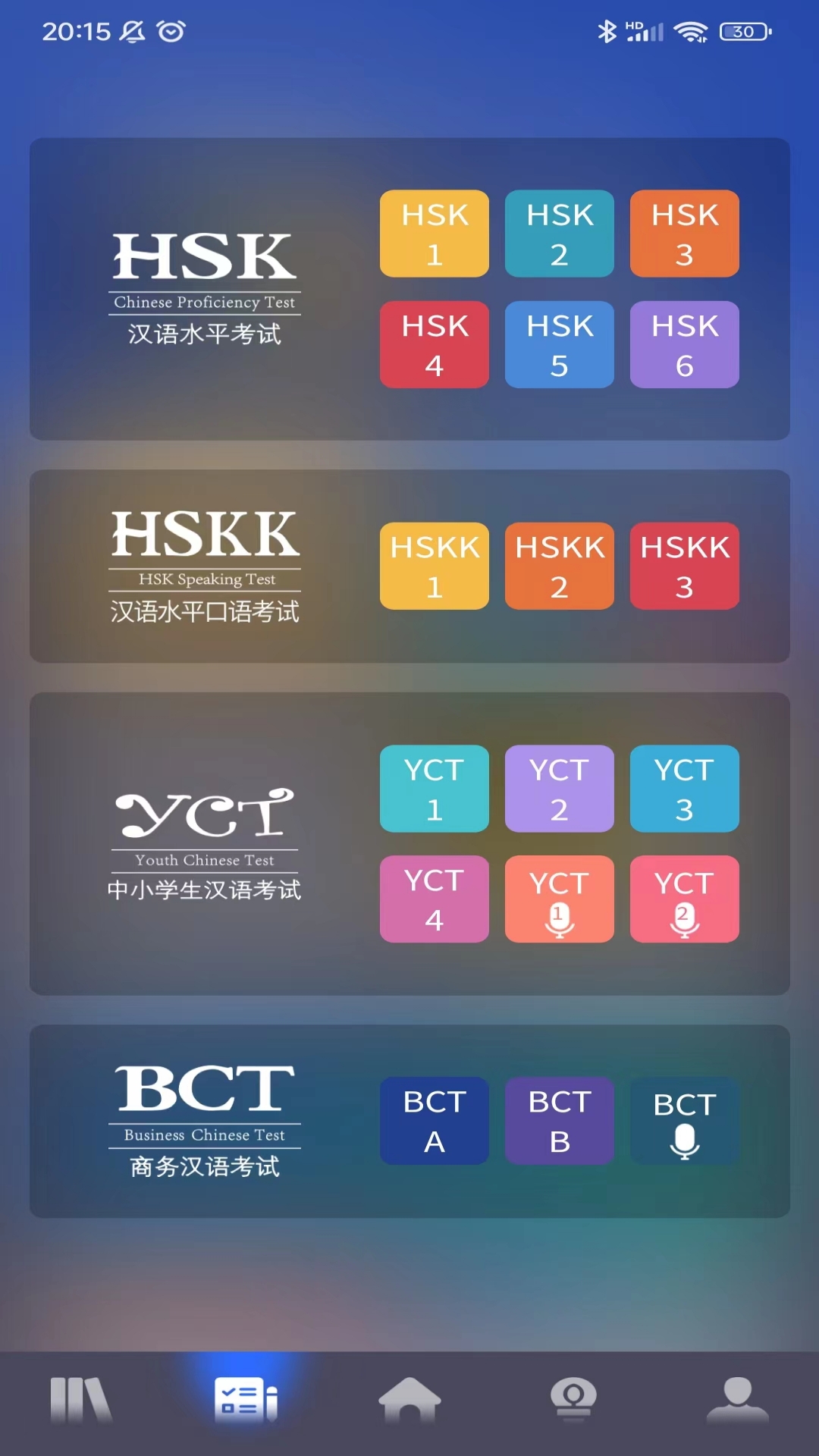Viewport: 819px width, 1456px height.
Task: Open the HSK 1 level
Action: click(x=434, y=234)
